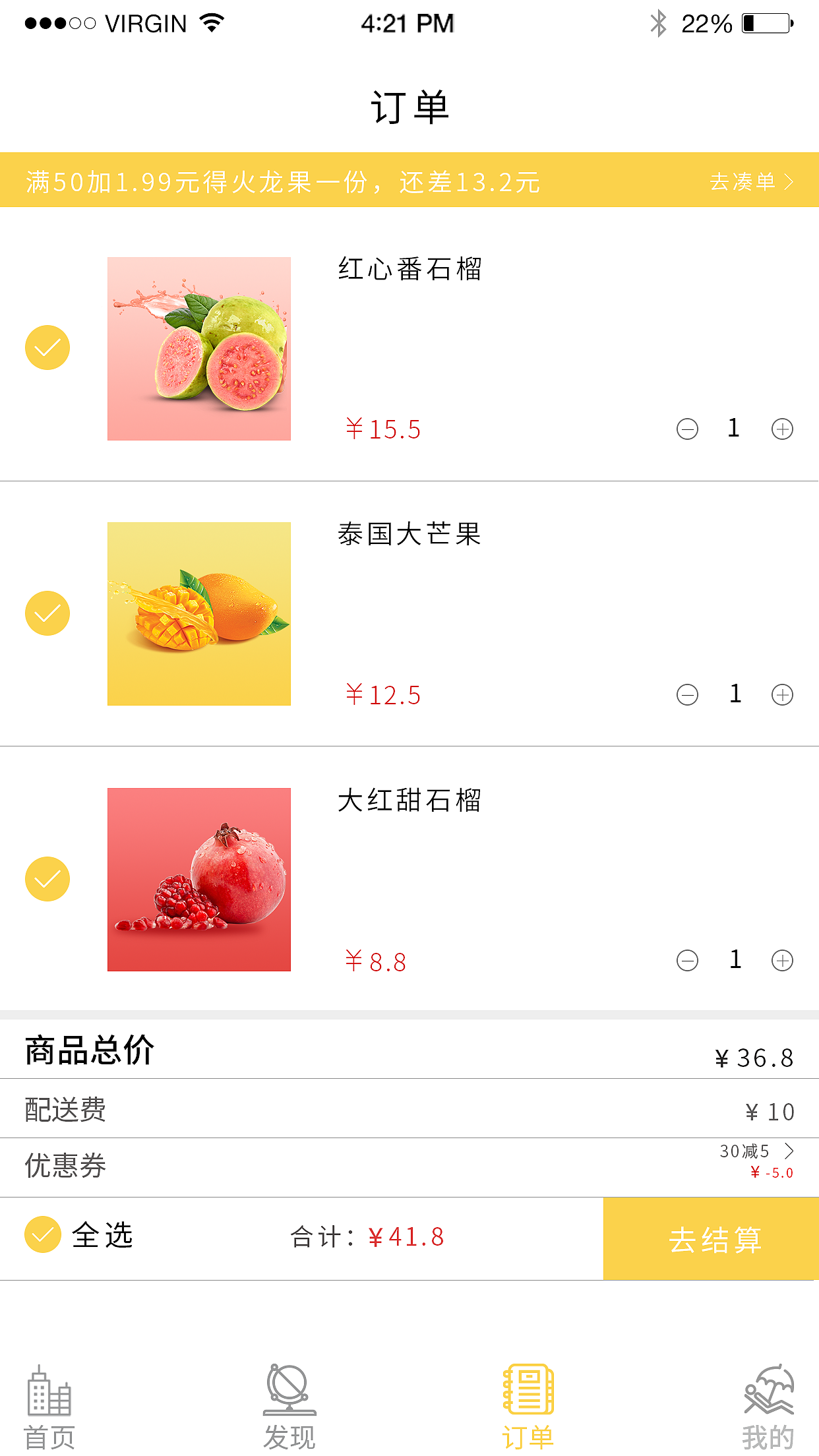Screen dimensions: 819x1456
Task: Deselect the 泰国大芒果 item checkmark
Action: tap(47, 613)
